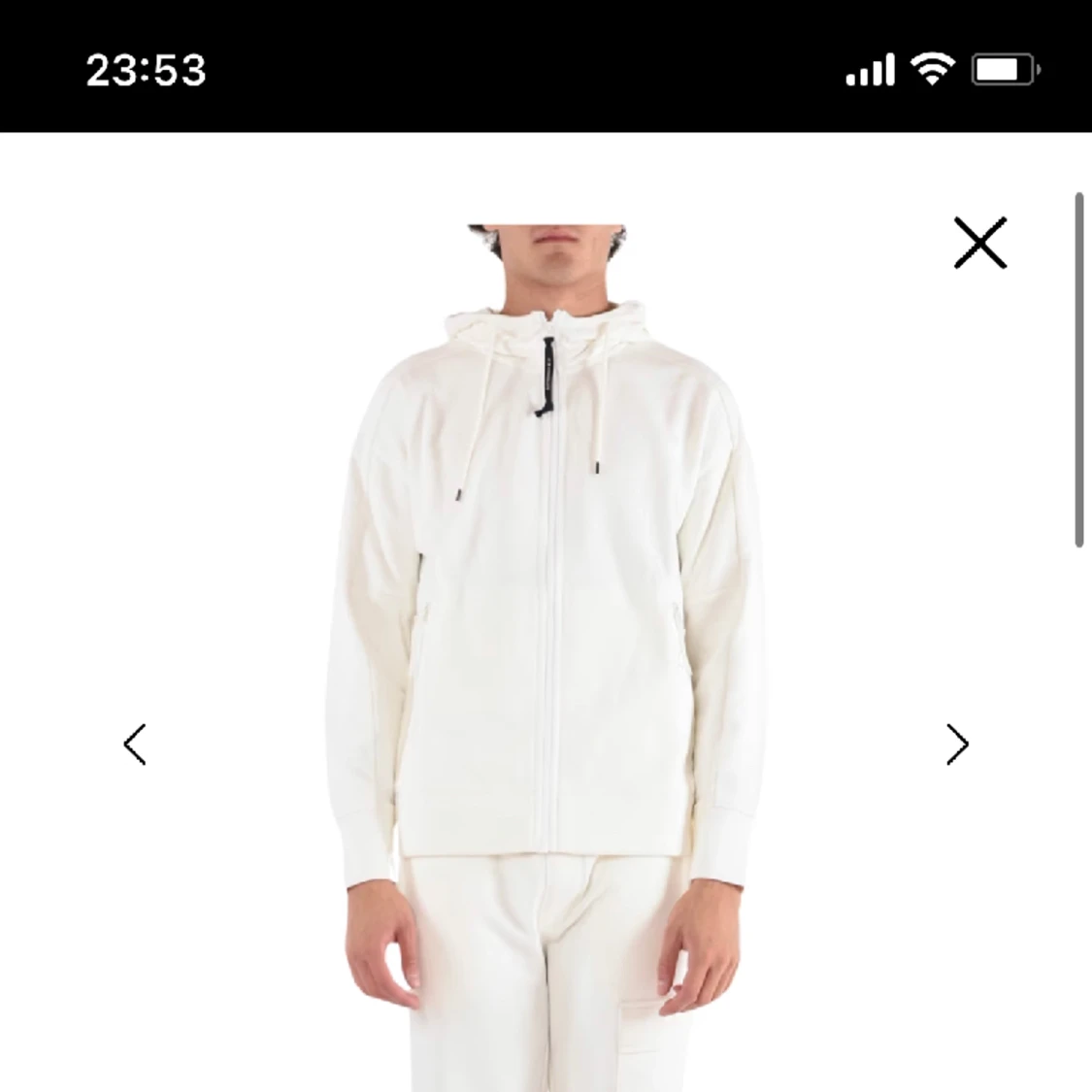The width and height of the screenshot is (1092, 1092).
Task: Go to the previous product image
Action: click(135, 745)
